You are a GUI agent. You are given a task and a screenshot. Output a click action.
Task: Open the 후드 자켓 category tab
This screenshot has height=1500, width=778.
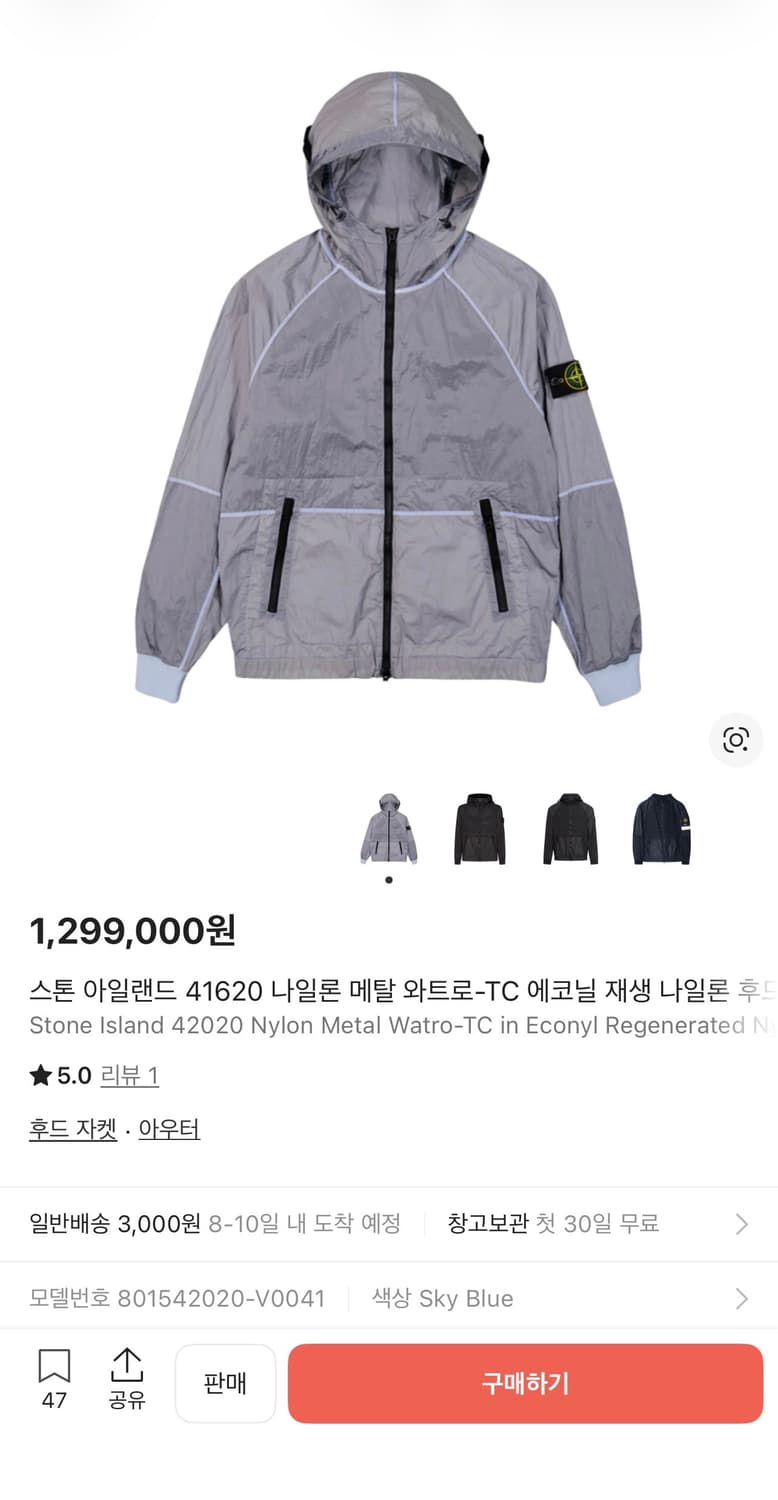(x=71, y=1128)
